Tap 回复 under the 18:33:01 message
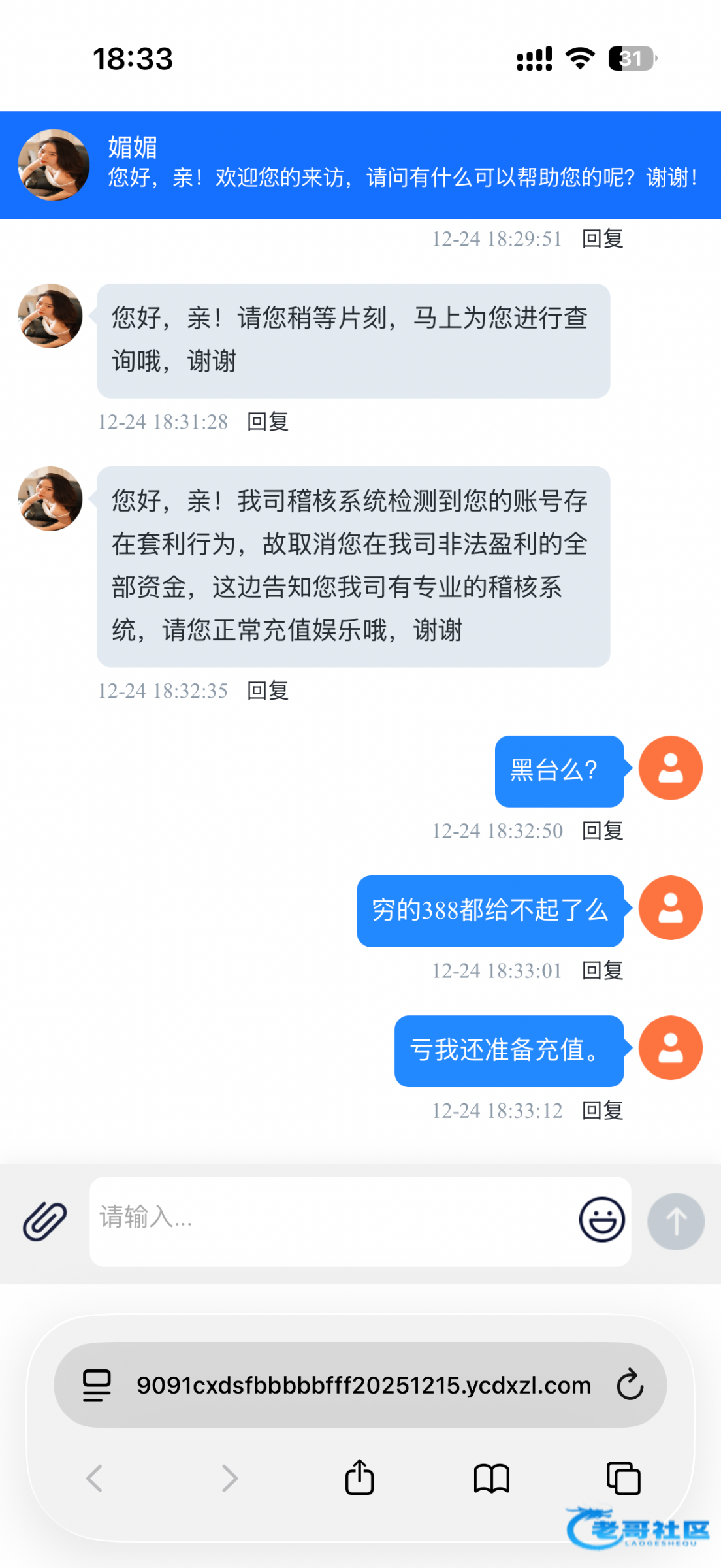The image size is (721, 1568). click(602, 971)
